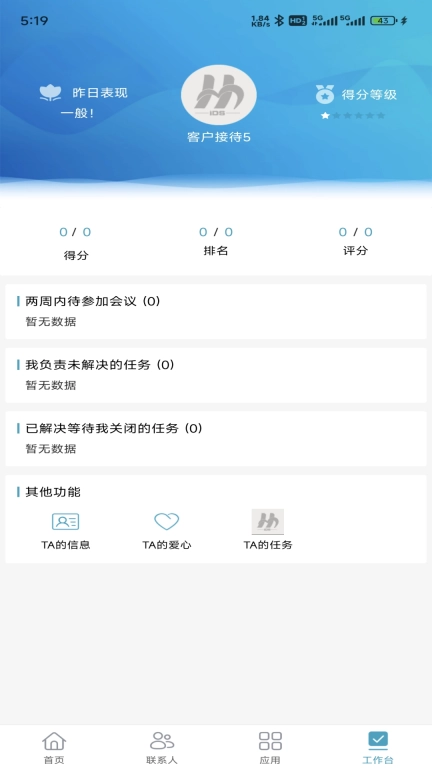432x768 pixels.
Task: Open TA的信息
Action: (66, 531)
